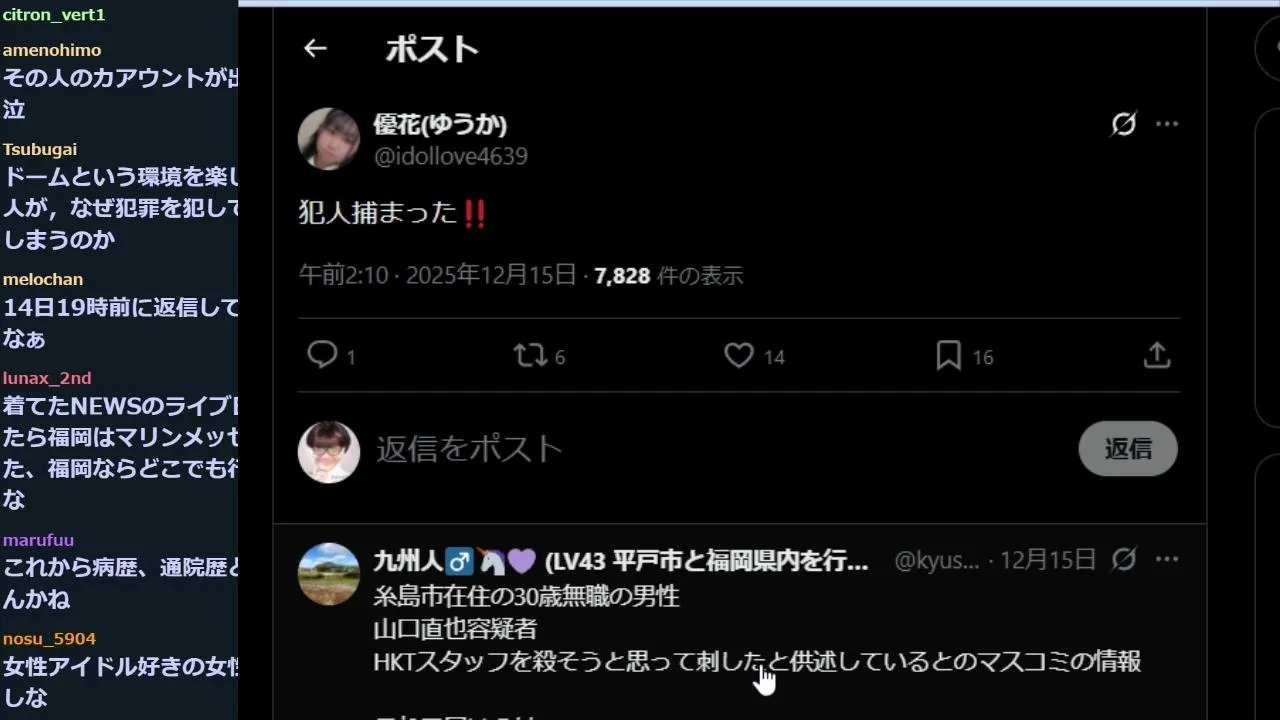1280x720 pixels.
Task: Open the @idollove4639 handle link
Action: (450, 156)
